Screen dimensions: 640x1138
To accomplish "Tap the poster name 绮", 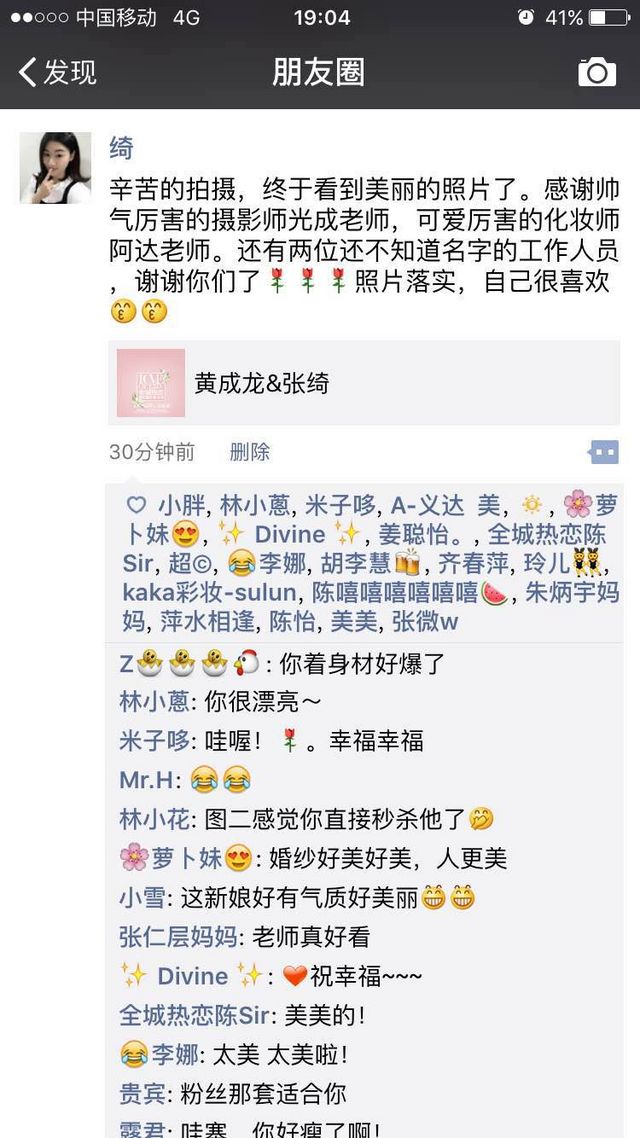I will tap(121, 149).
